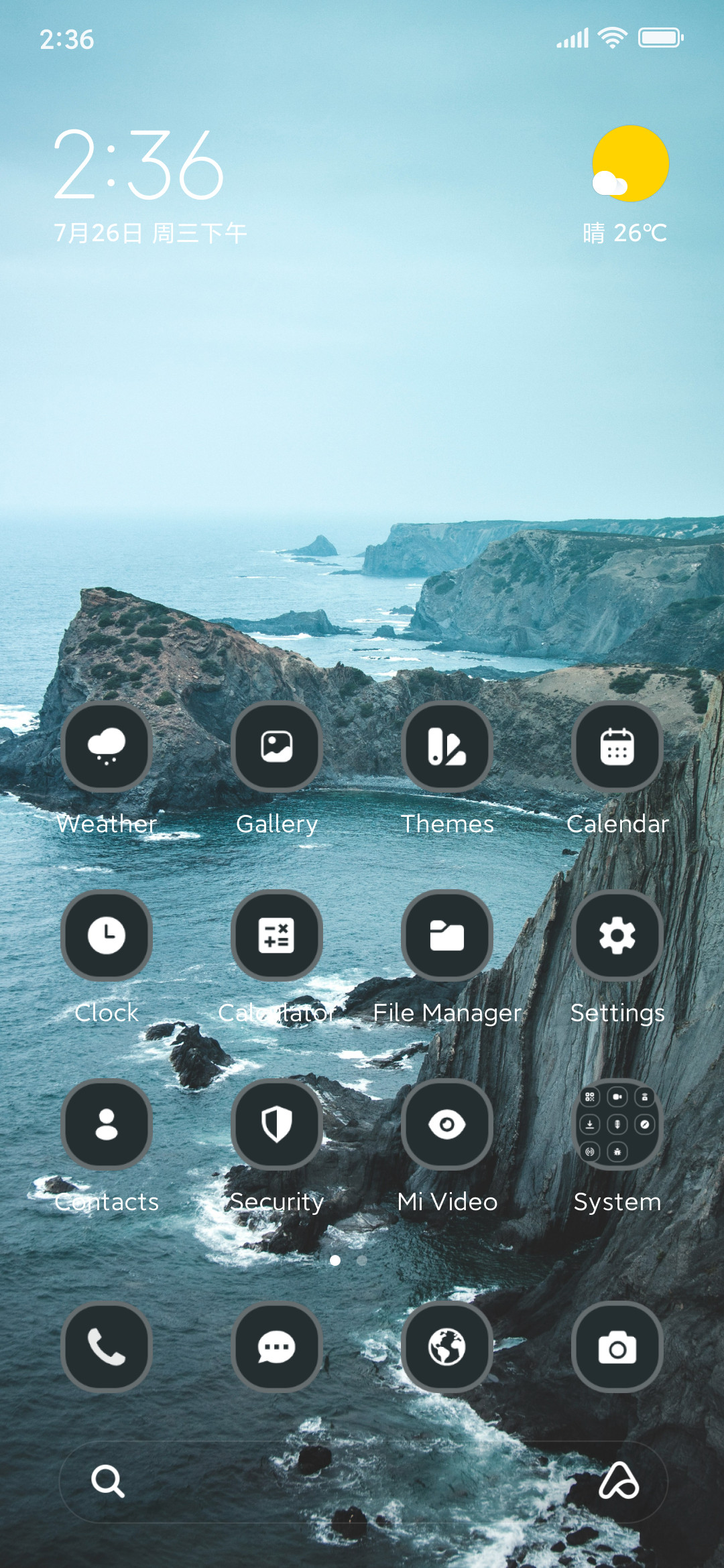
Task: Launch the Clock app
Action: (x=107, y=935)
